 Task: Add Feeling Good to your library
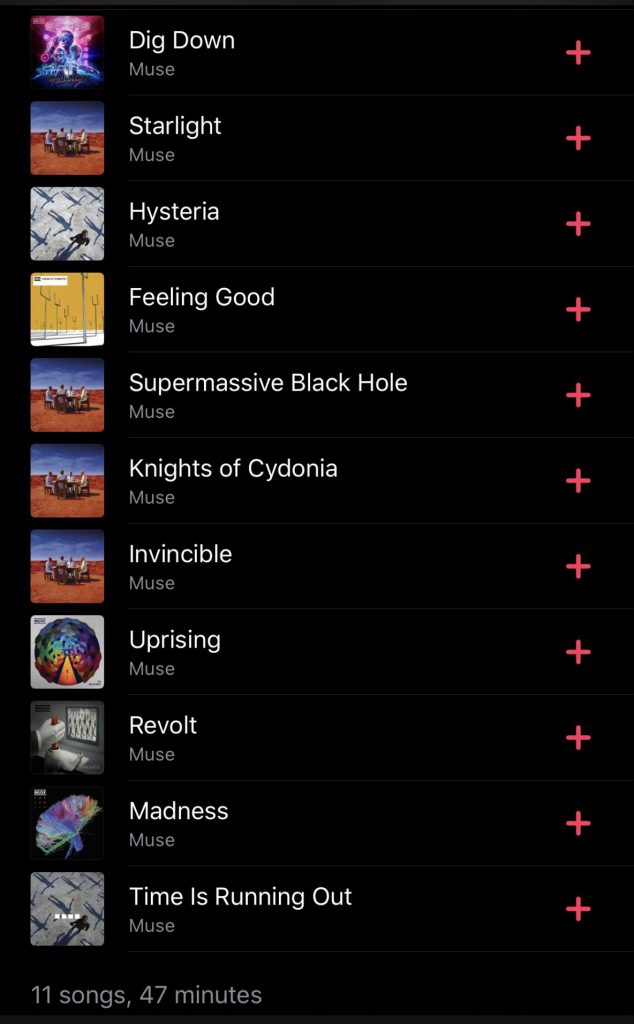pyautogui.click(x=578, y=310)
